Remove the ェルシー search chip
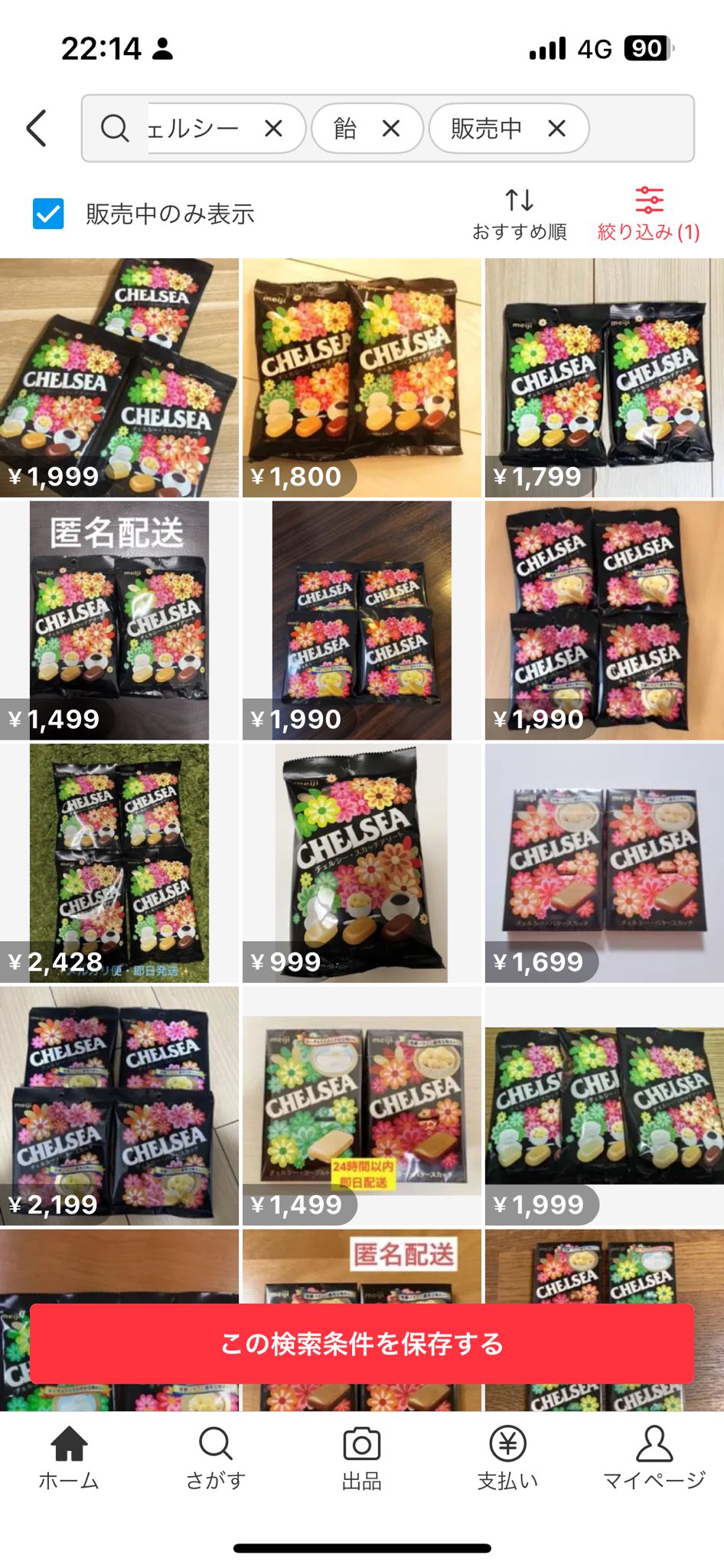 pos(273,129)
